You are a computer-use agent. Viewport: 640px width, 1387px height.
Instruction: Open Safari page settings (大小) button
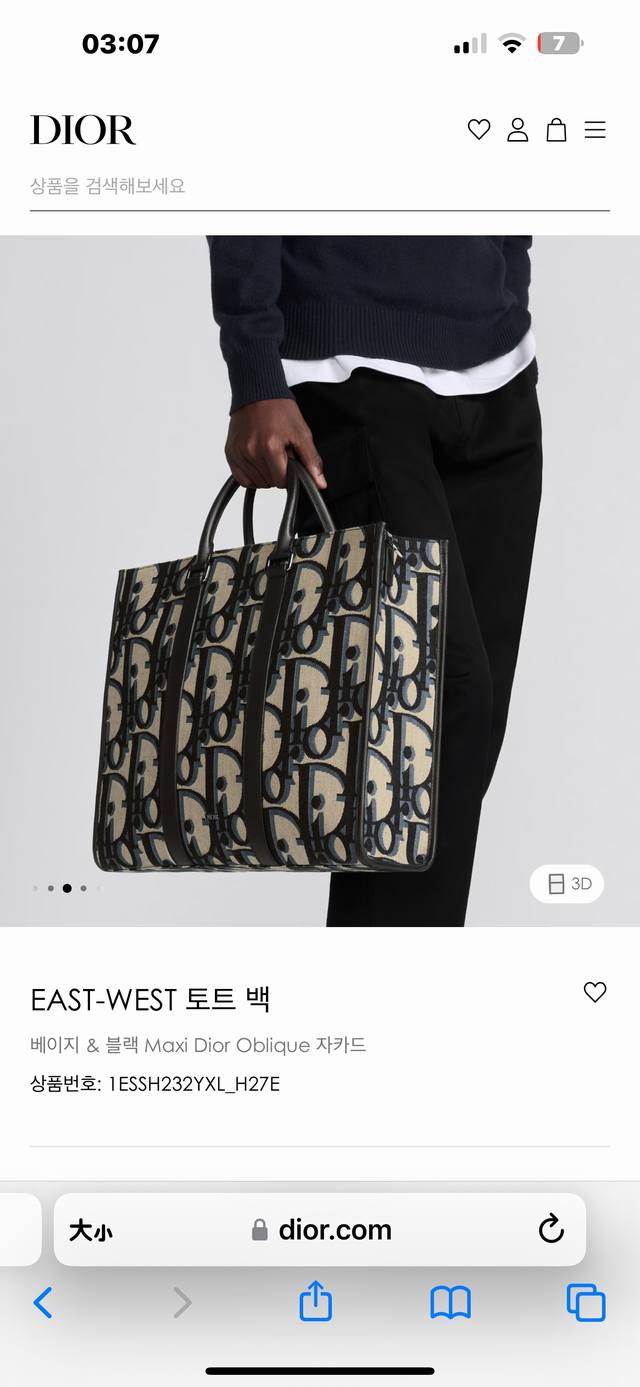[90, 1231]
